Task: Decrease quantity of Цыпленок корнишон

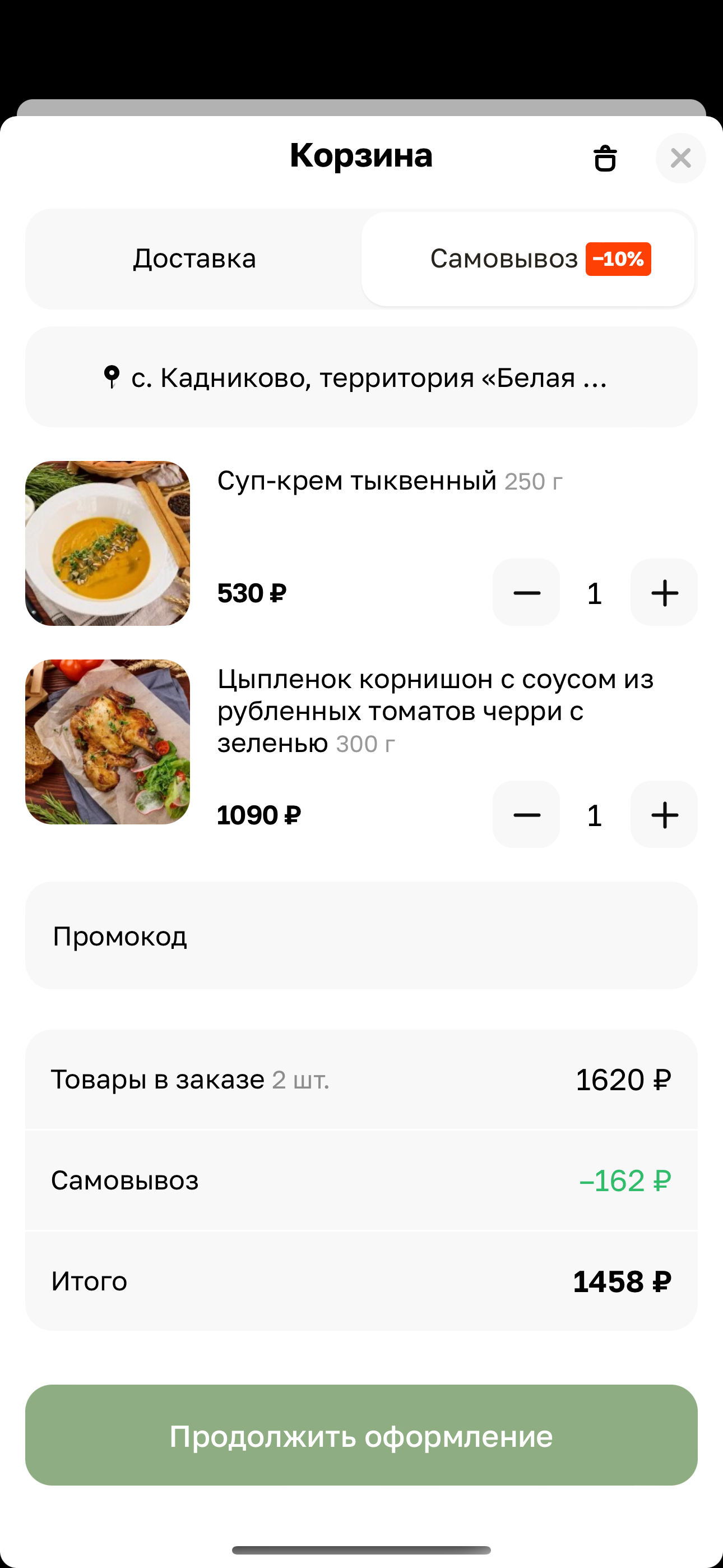Action: pyautogui.click(x=526, y=815)
